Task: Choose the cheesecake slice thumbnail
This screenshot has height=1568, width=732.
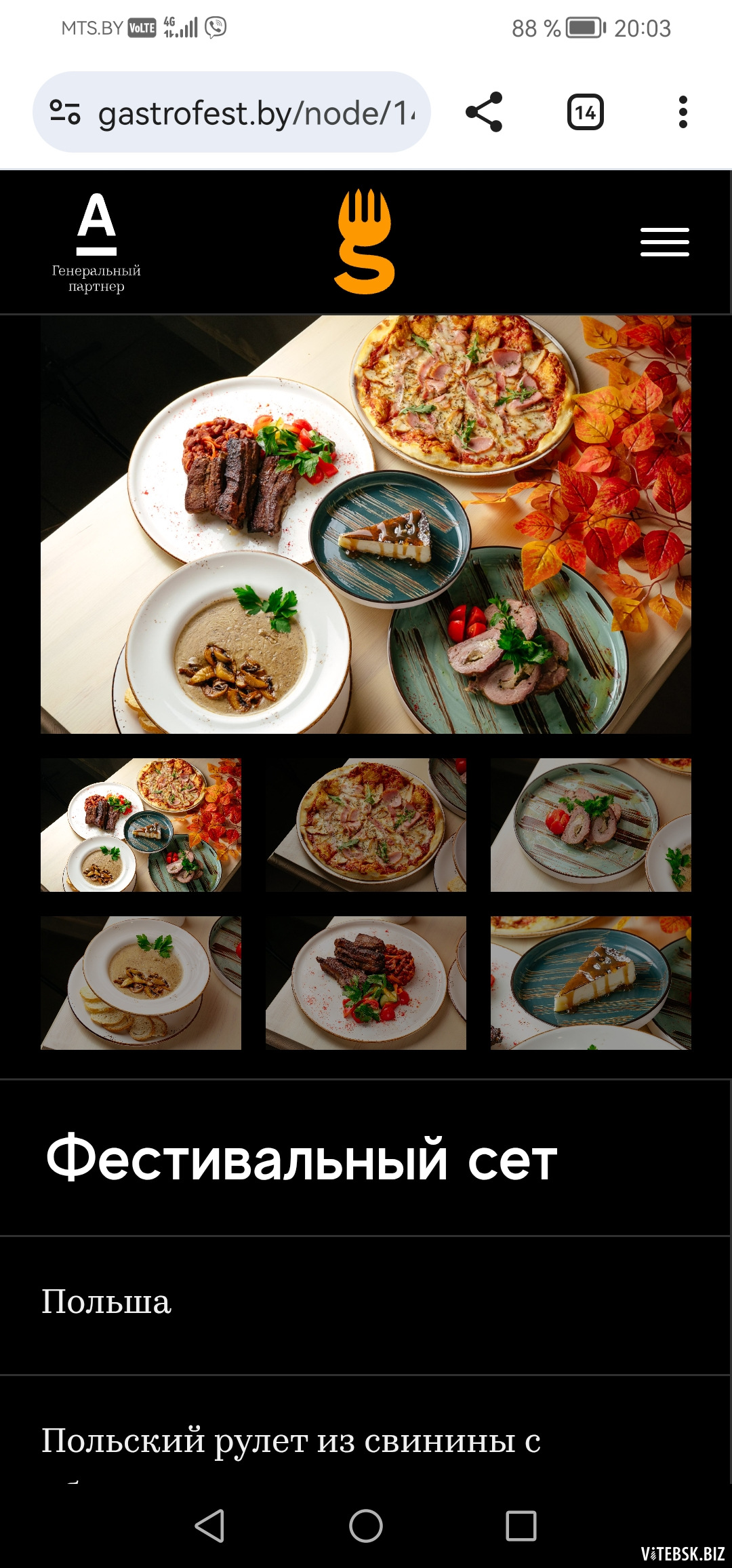Action: [590, 983]
